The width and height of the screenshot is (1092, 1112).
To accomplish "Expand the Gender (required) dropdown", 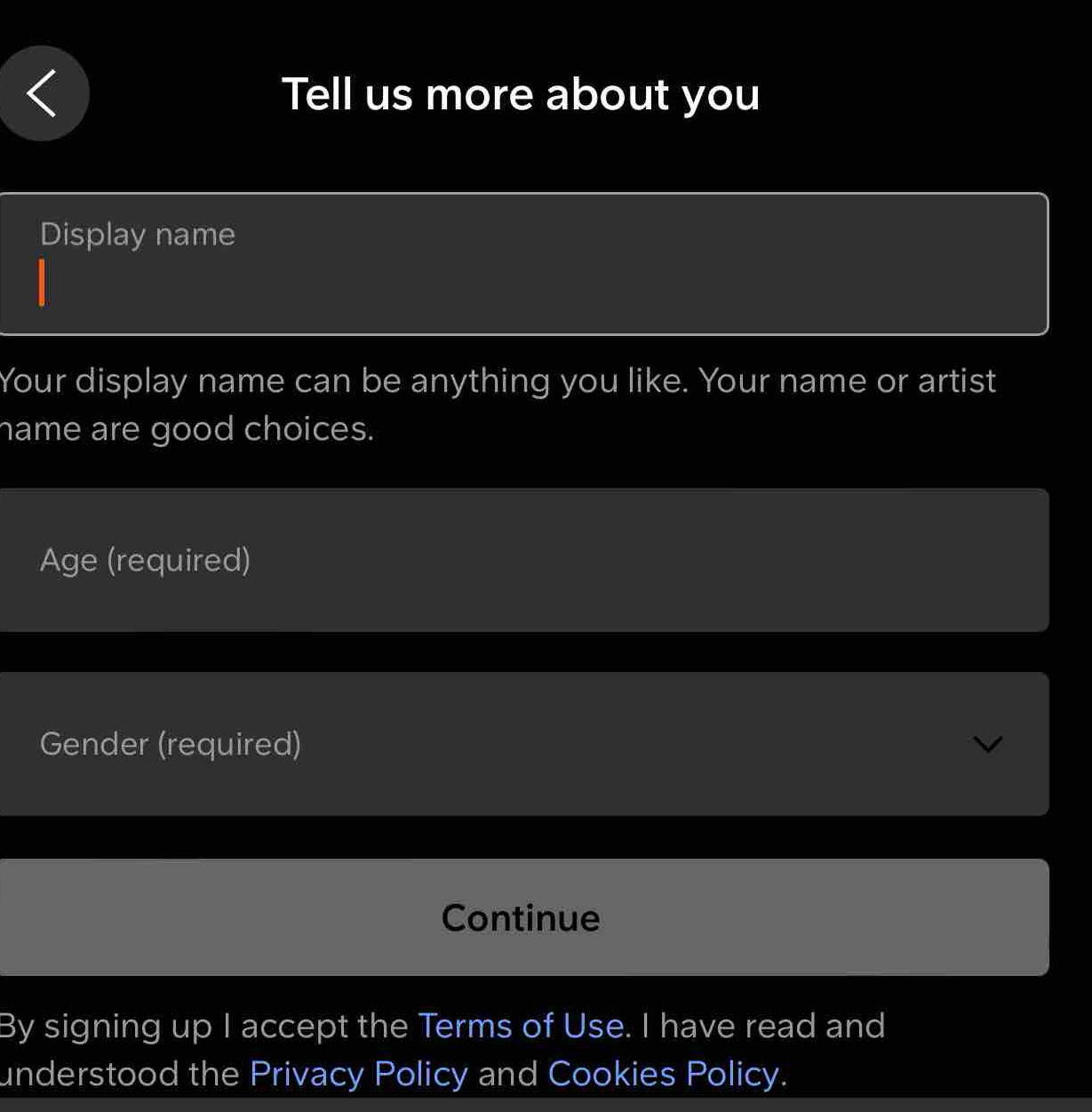I will pyautogui.click(x=523, y=744).
